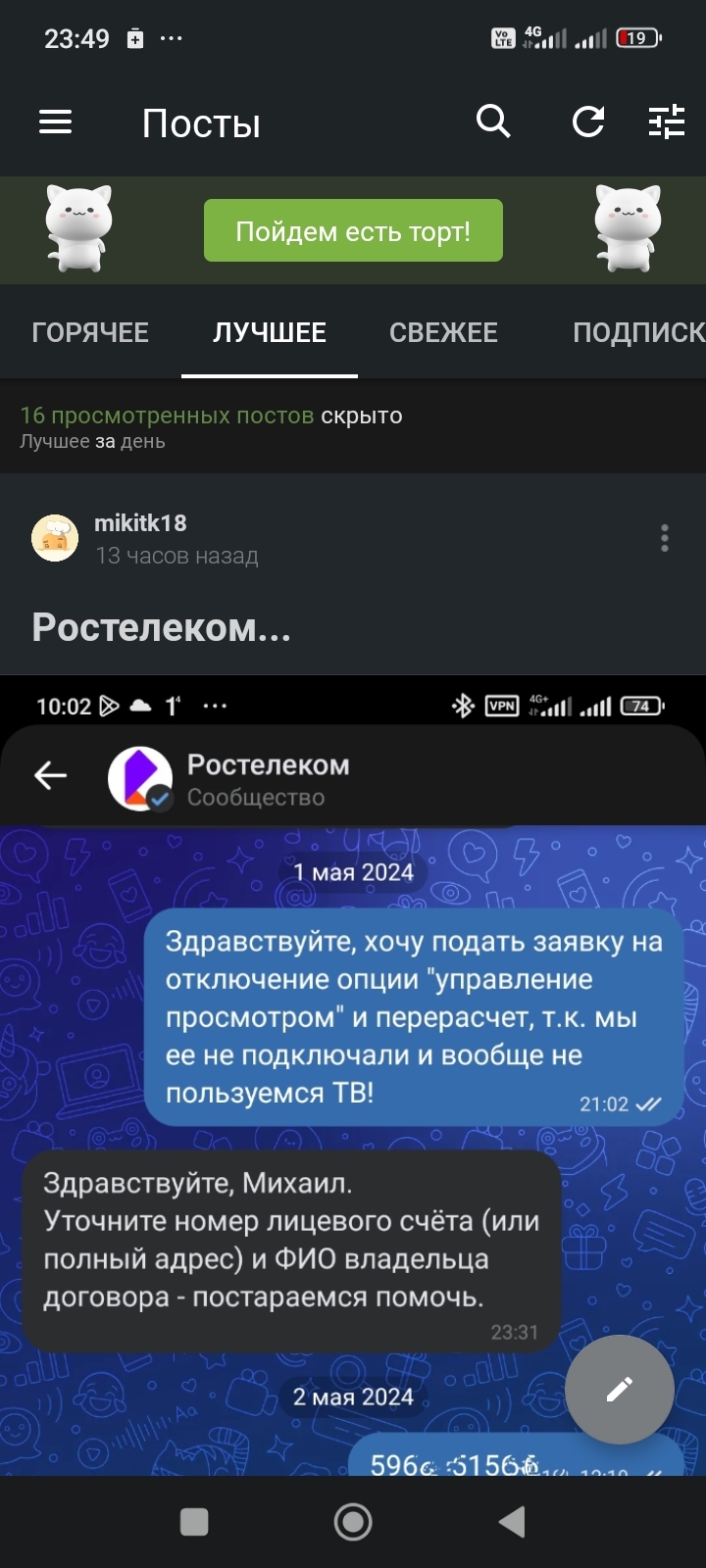Image resolution: width=706 pixels, height=1568 pixels.
Task: Go back with the system back button
Action: pyautogui.click(x=512, y=1522)
